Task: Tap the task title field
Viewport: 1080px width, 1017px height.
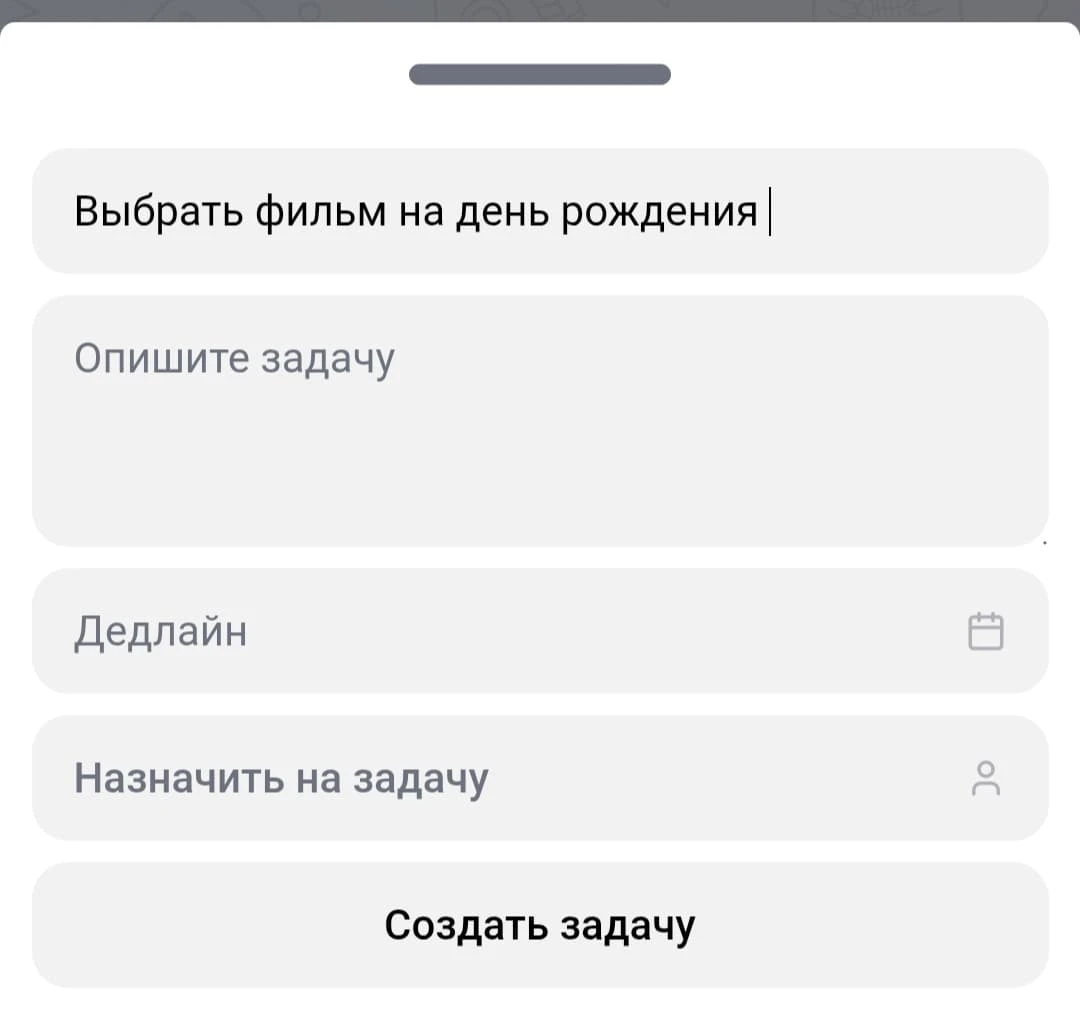Action: (x=540, y=212)
